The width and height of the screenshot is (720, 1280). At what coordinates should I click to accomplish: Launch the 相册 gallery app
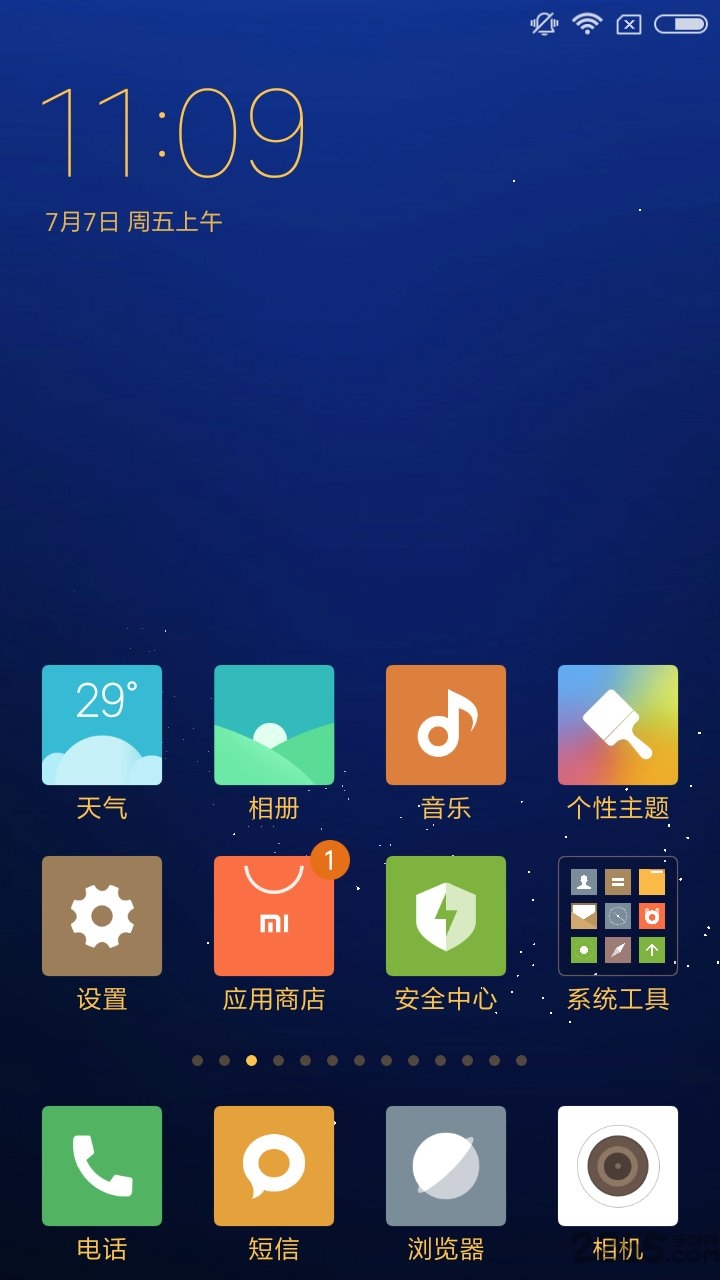point(274,723)
